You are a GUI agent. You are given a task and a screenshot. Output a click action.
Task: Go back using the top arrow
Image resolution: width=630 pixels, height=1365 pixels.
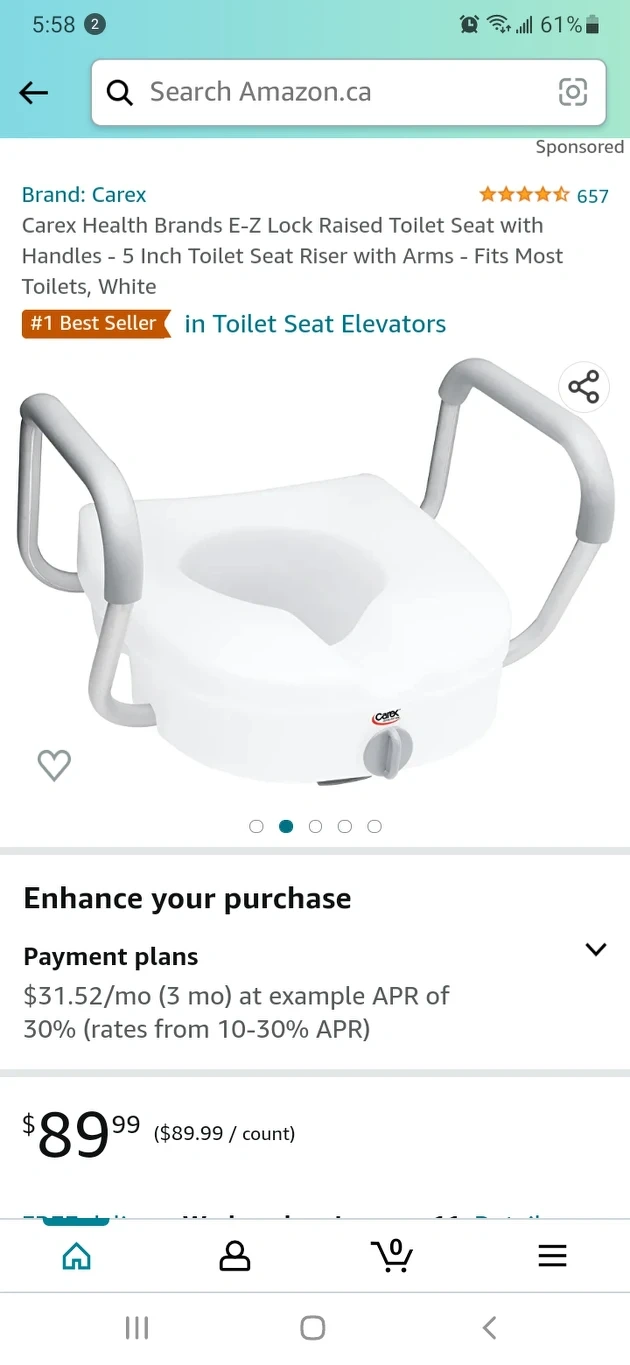(x=34, y=93)
